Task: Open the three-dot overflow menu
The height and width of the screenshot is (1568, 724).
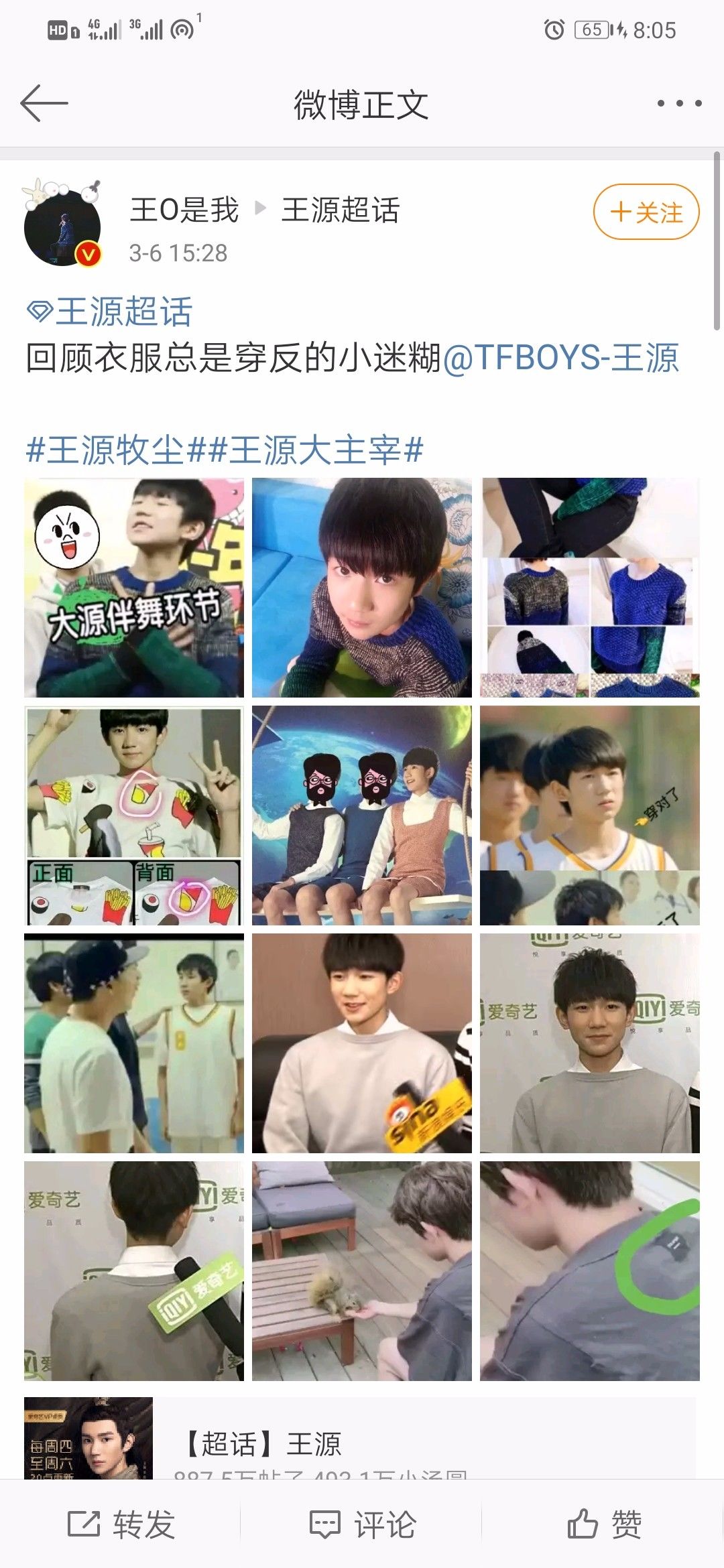Action: pyautogui.click(x=679, y=103)
